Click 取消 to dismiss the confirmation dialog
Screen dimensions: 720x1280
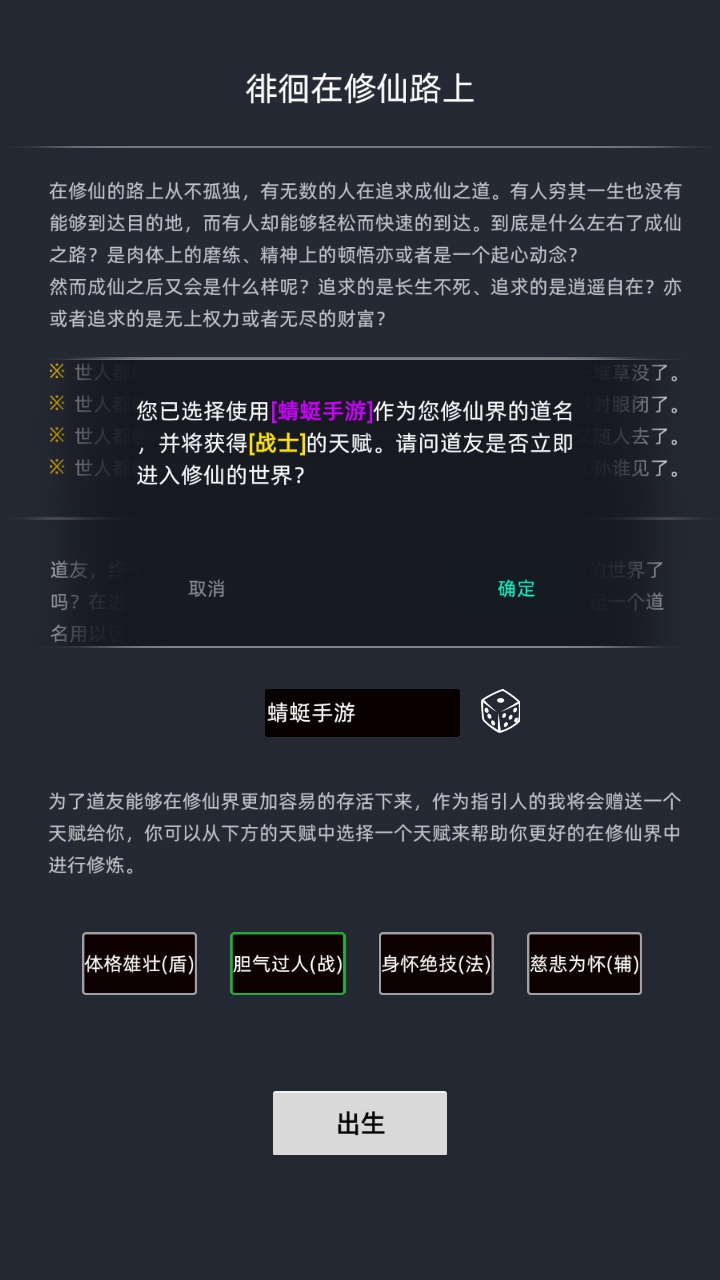tap(206, 589)
